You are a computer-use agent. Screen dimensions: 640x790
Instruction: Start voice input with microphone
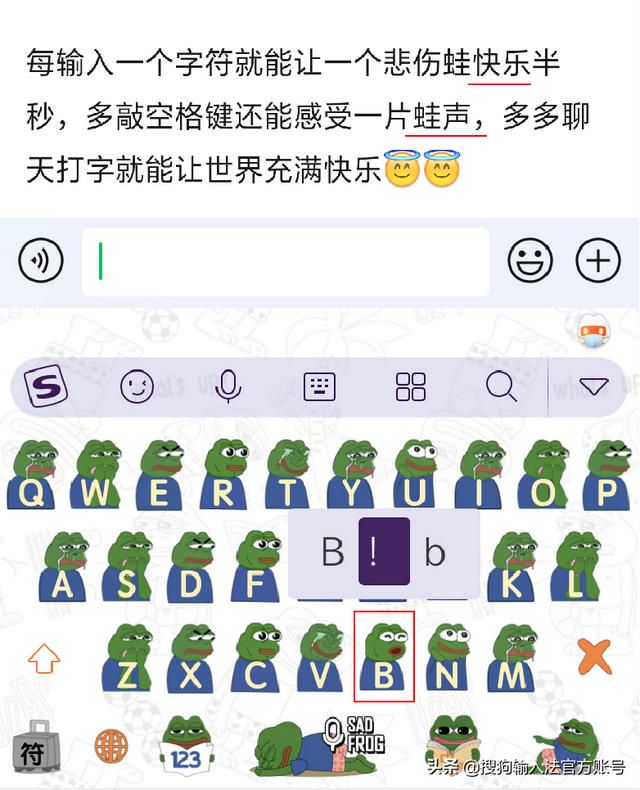tap(229, 385)
